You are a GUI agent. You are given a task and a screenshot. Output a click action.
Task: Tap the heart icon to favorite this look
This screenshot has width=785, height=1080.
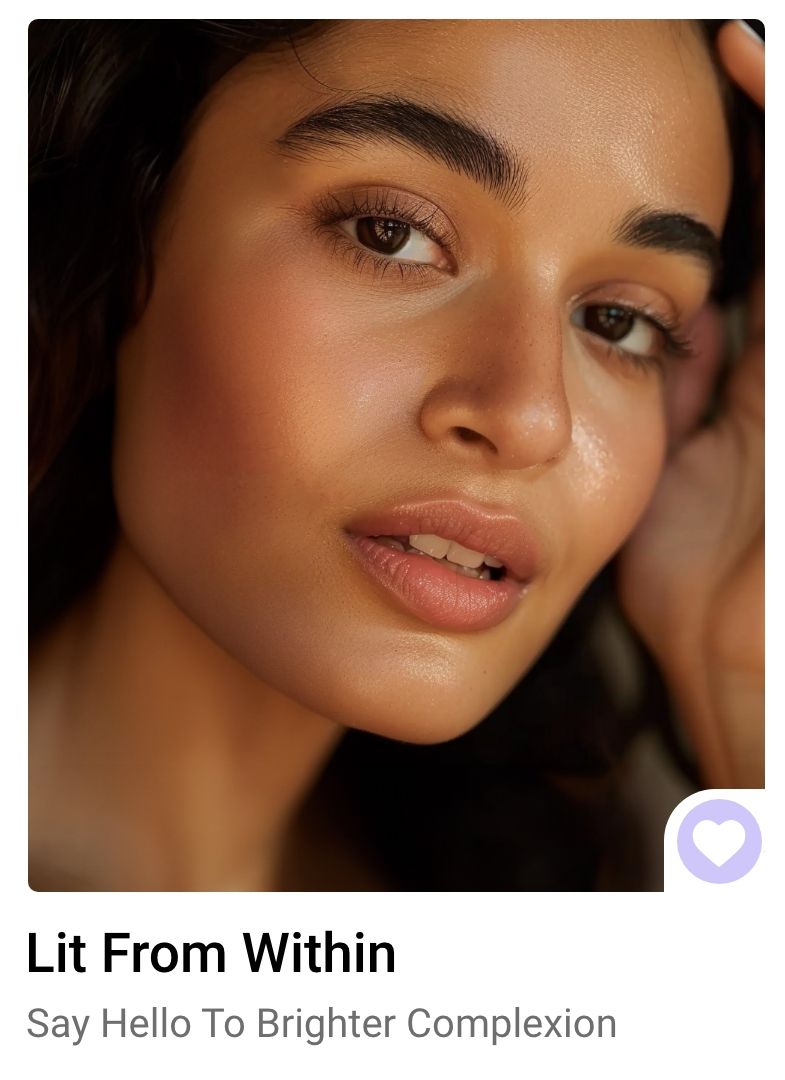tap(719, 841)
